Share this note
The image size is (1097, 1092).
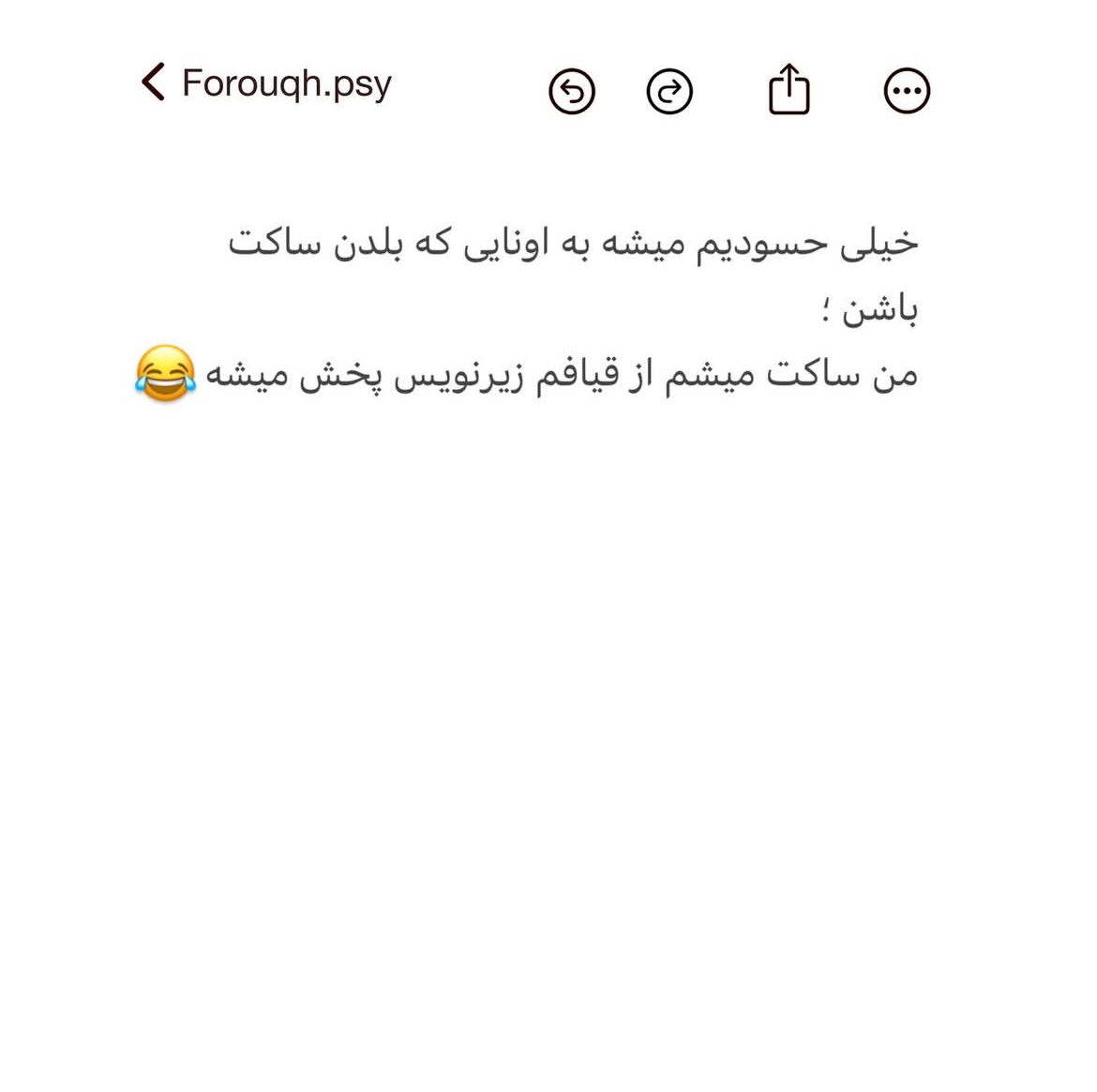click(789, 90)
